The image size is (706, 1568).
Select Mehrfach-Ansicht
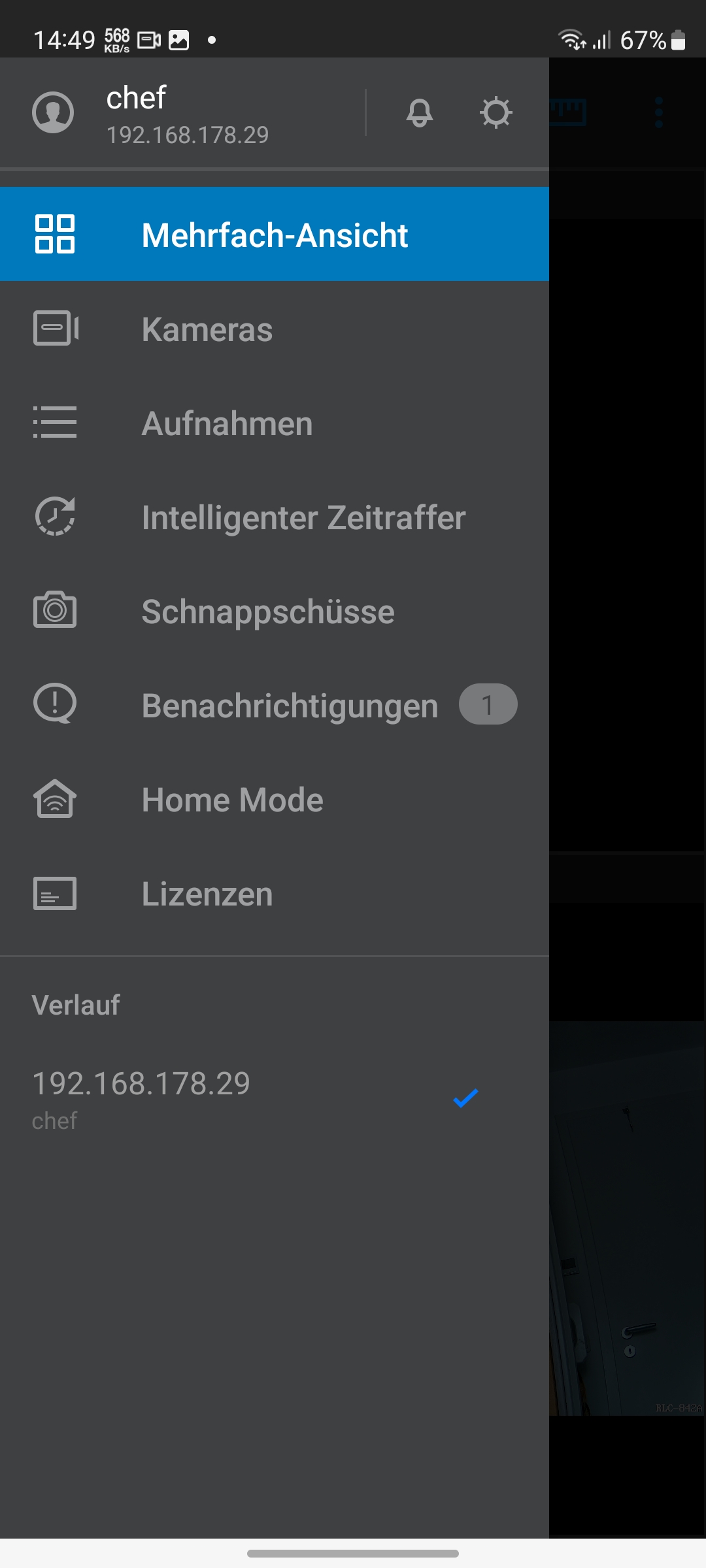(x=275, y=235)
